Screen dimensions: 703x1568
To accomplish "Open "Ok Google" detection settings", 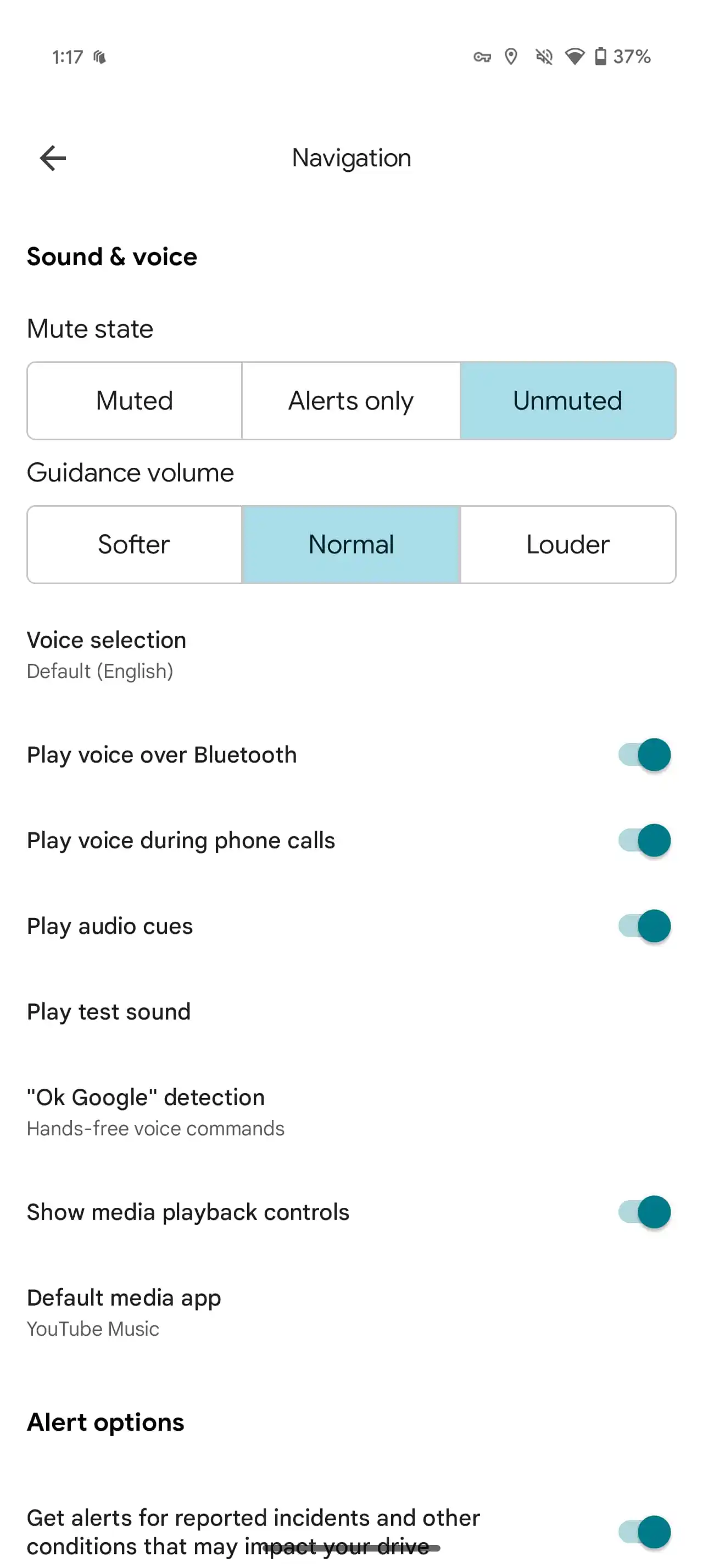I will tap(351, 1112).
